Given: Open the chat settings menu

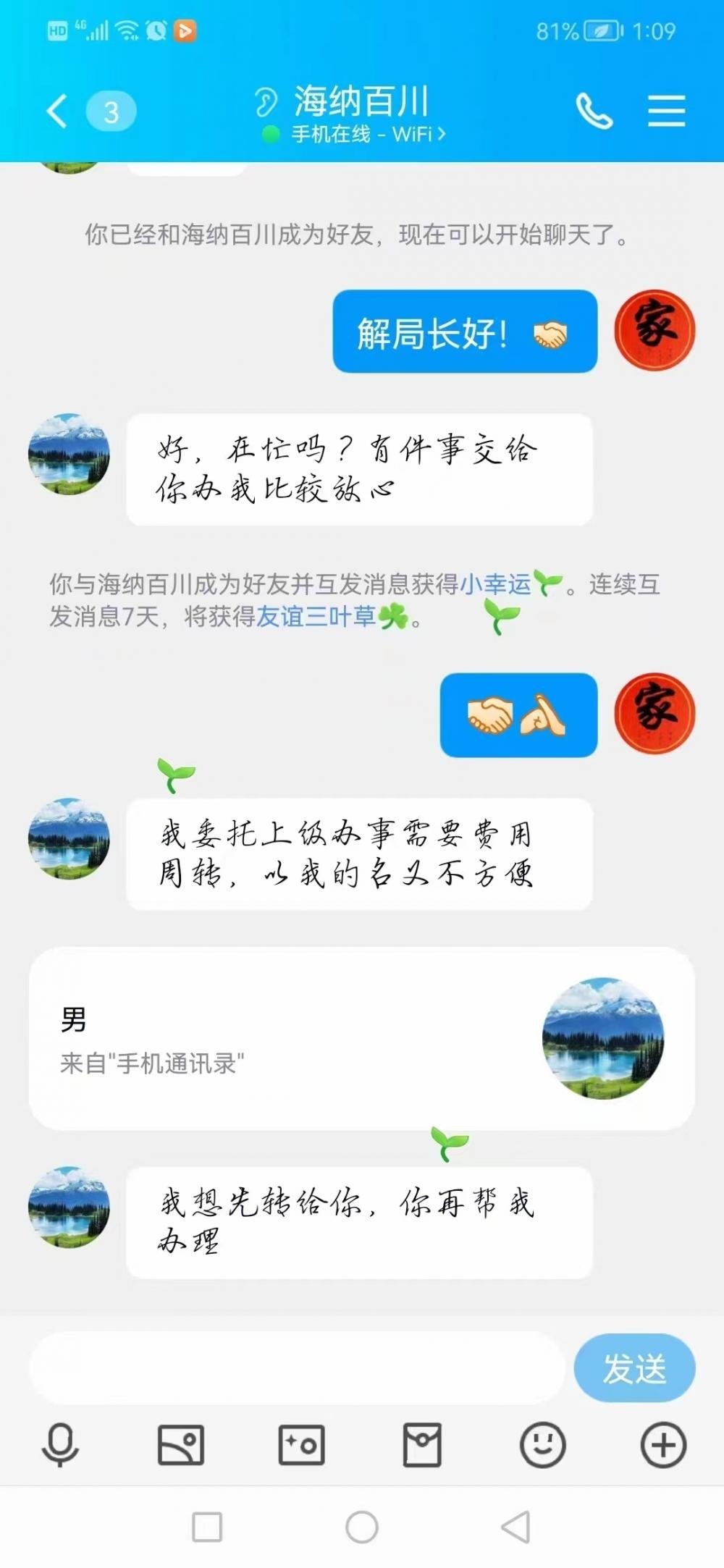Looking at the screenshot, I should (666, 111).
